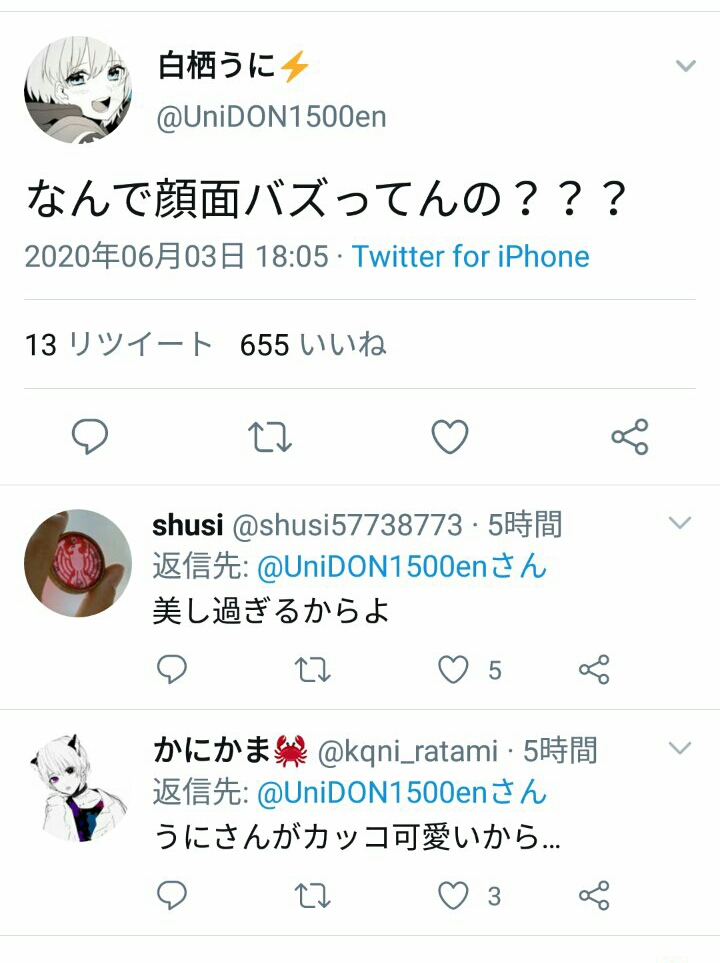Retweet 白栖うに's main tweet
The height and width of the screenshot is (963, 720).
pos(269,437)
